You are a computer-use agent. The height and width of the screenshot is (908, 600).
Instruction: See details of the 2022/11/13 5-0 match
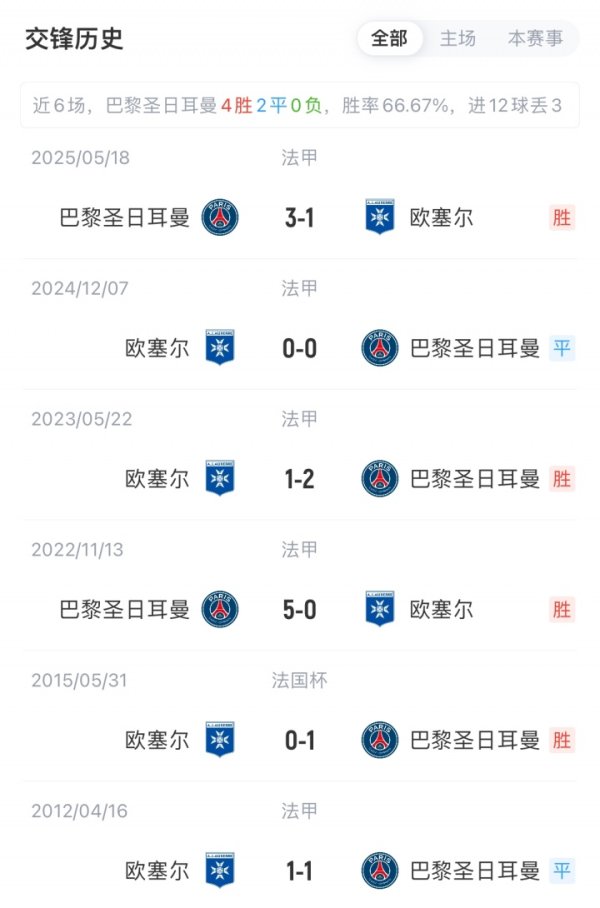point(299,609)
